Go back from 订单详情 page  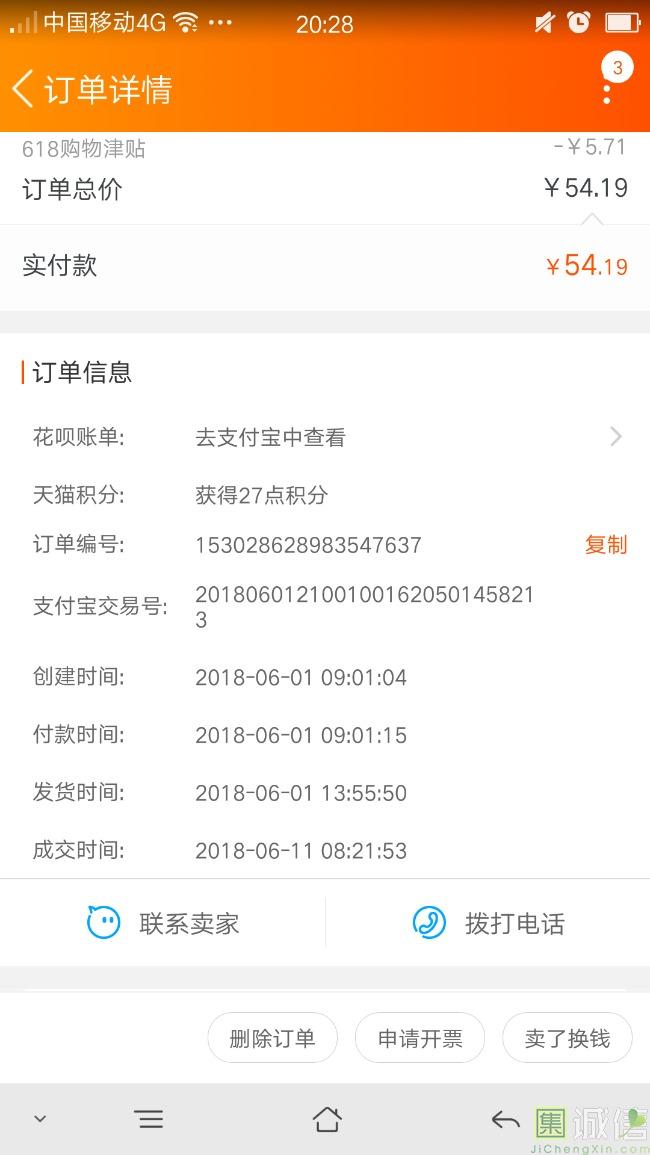[x=23, y=90]
